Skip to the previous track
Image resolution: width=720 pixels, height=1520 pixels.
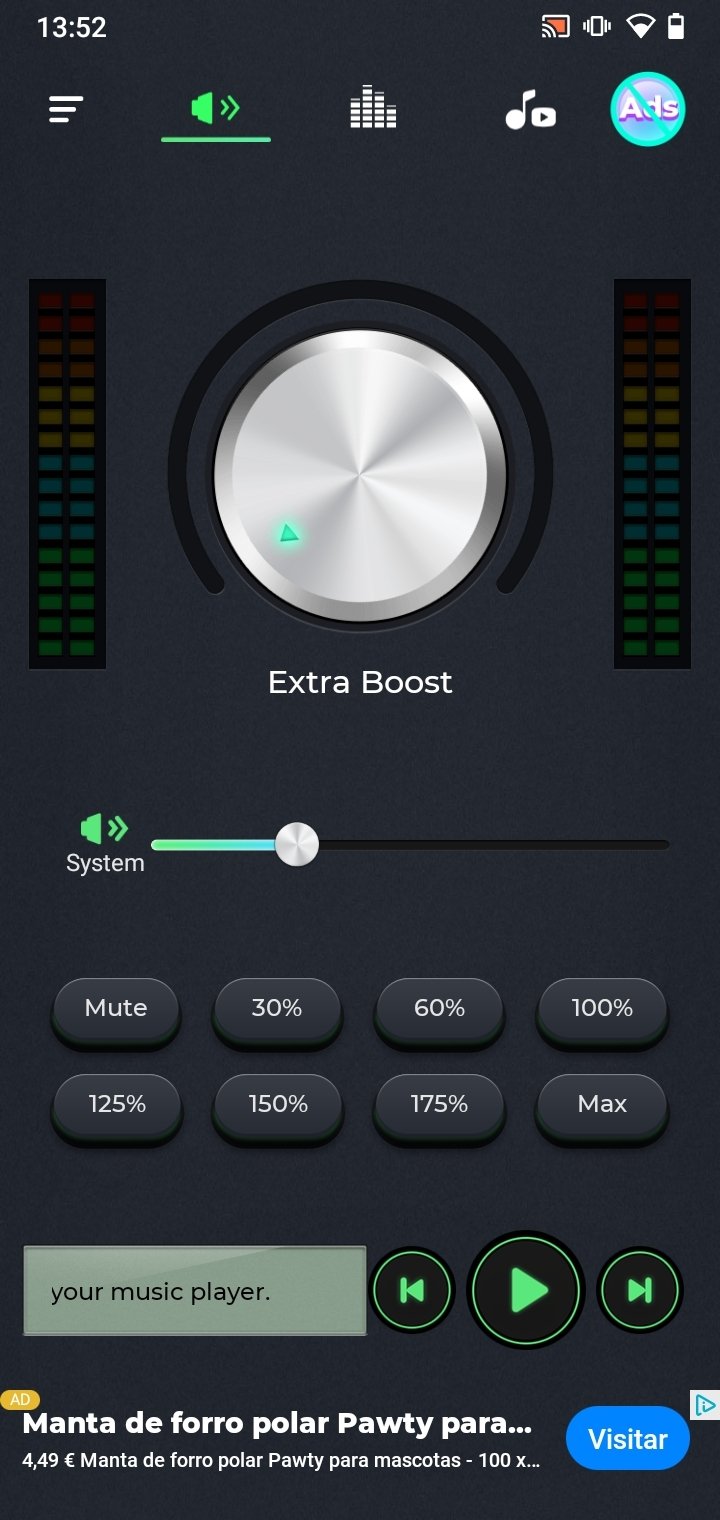tap(412, 1290)
